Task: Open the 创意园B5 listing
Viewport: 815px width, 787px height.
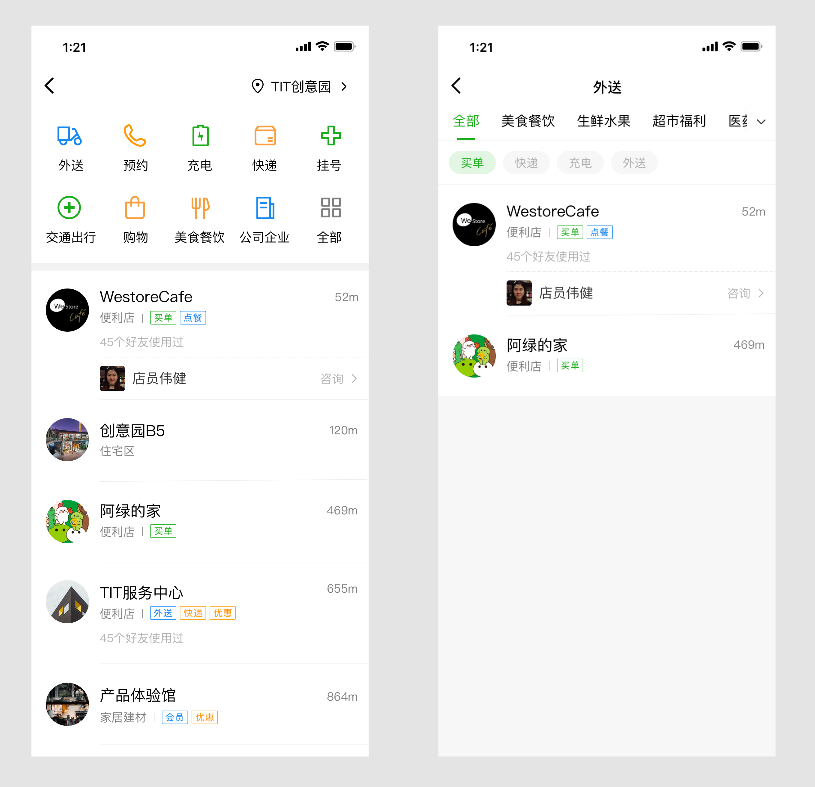Action: point(200,440)
